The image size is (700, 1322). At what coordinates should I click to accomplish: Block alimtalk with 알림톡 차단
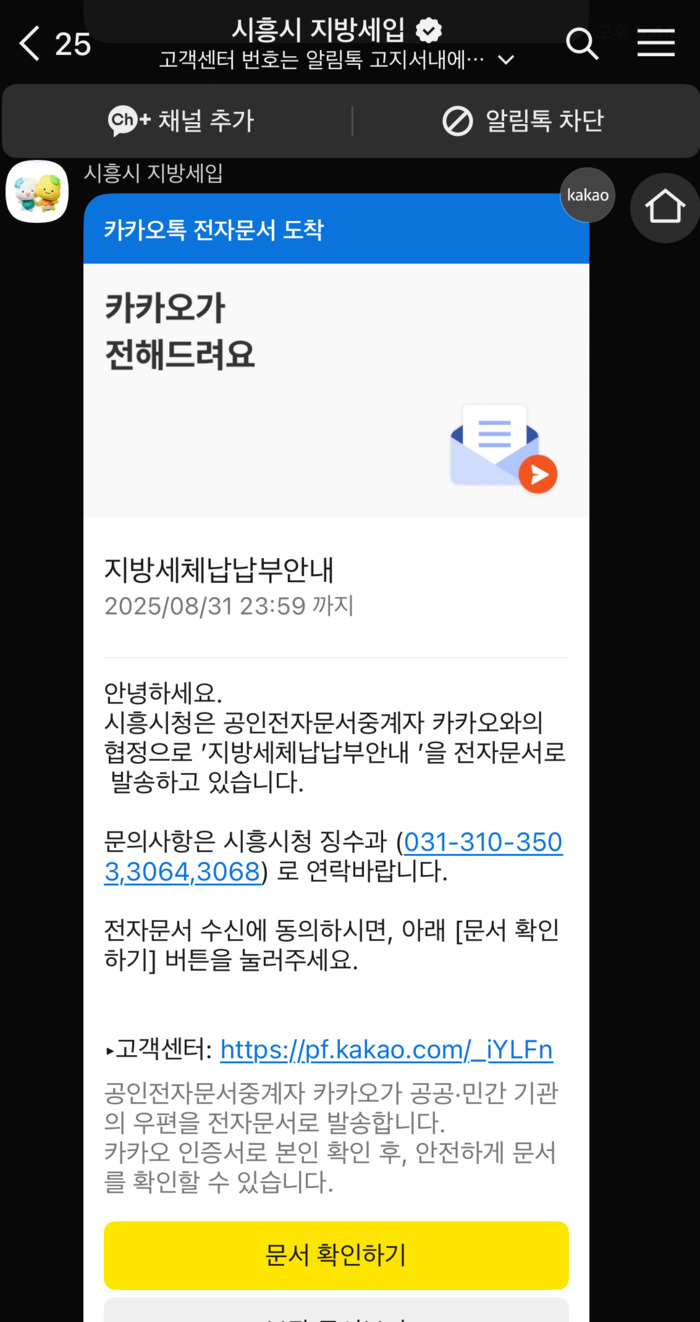coord(523,122)
